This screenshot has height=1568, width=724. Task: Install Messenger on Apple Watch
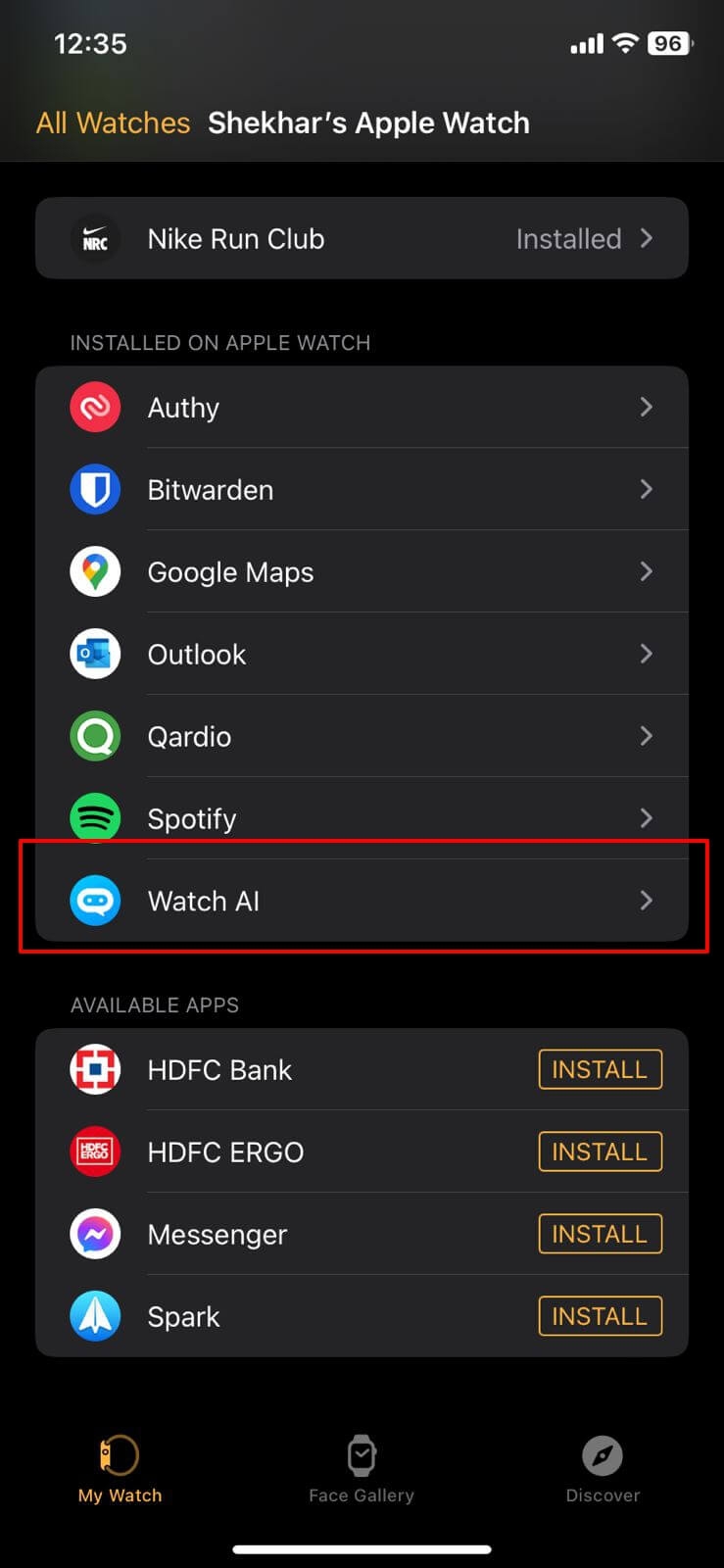coord(600,1234)
